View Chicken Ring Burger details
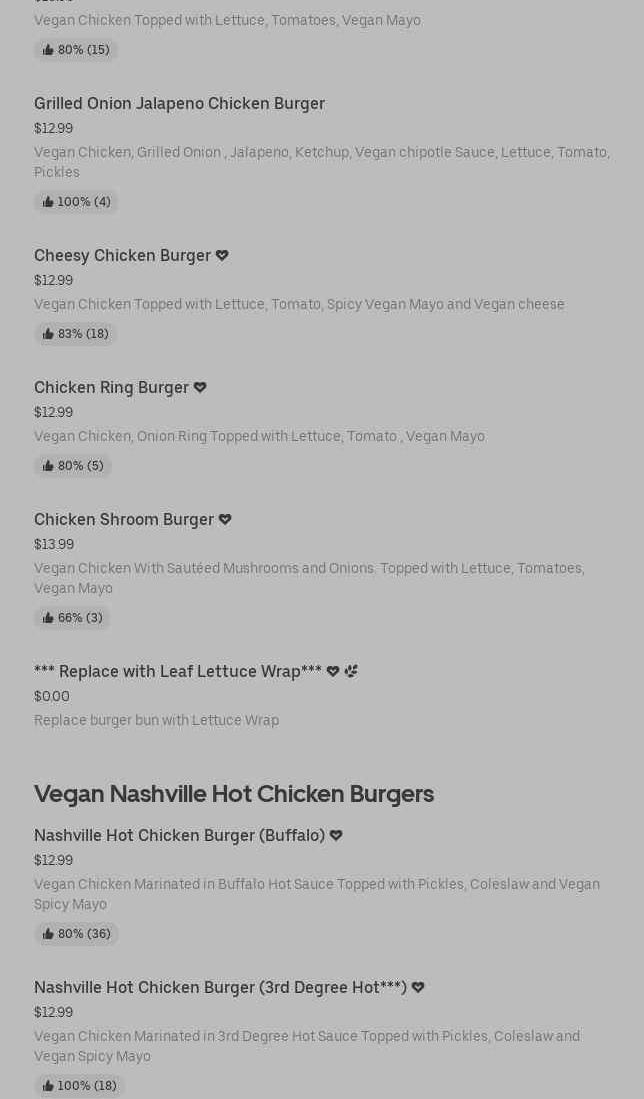Image resolution: width=644 pixels, height=1099 pixels. [111, 387]
